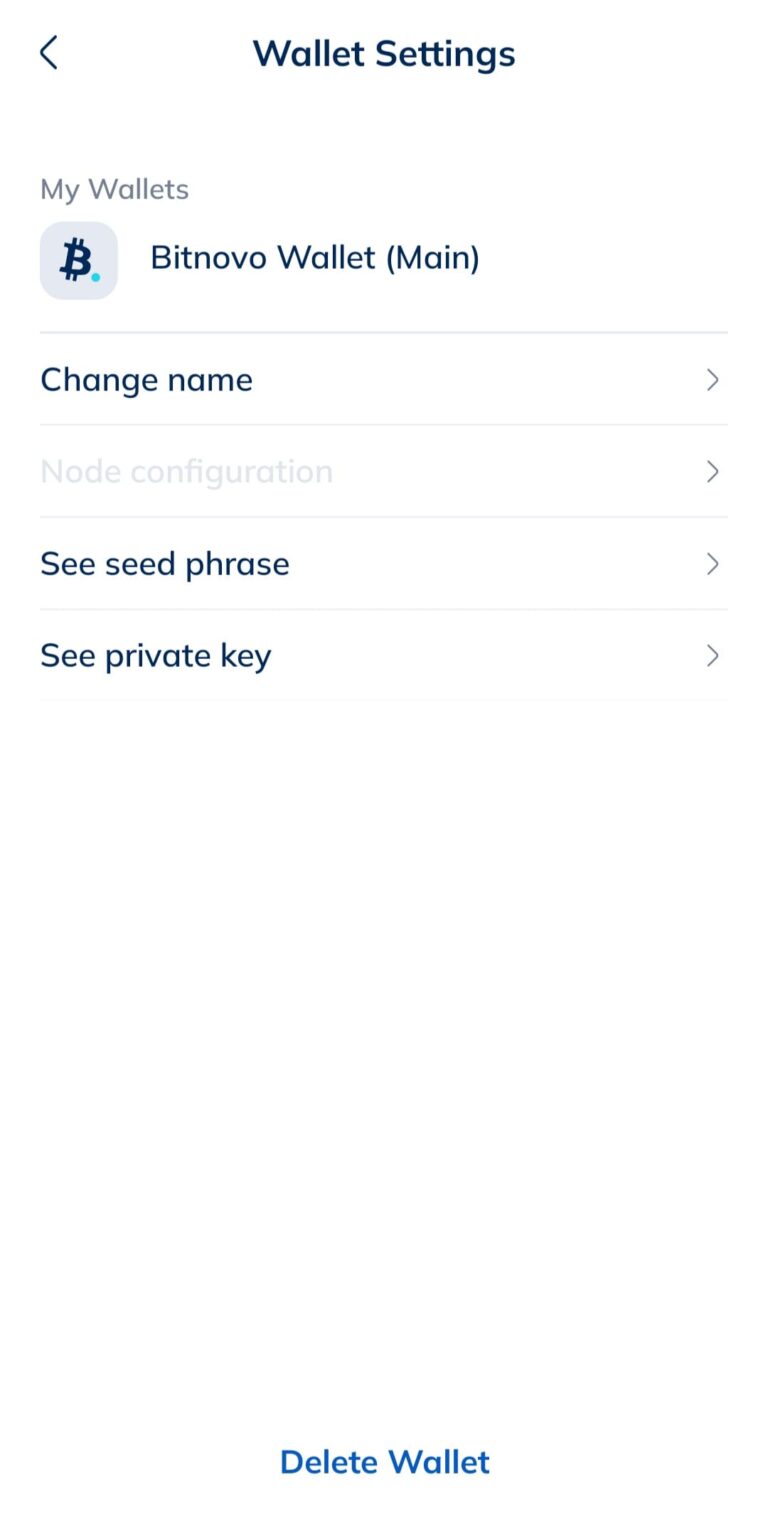Click the chevron beside See private key
Viewport: 768px width, 1536px height.
pos(712,656)
